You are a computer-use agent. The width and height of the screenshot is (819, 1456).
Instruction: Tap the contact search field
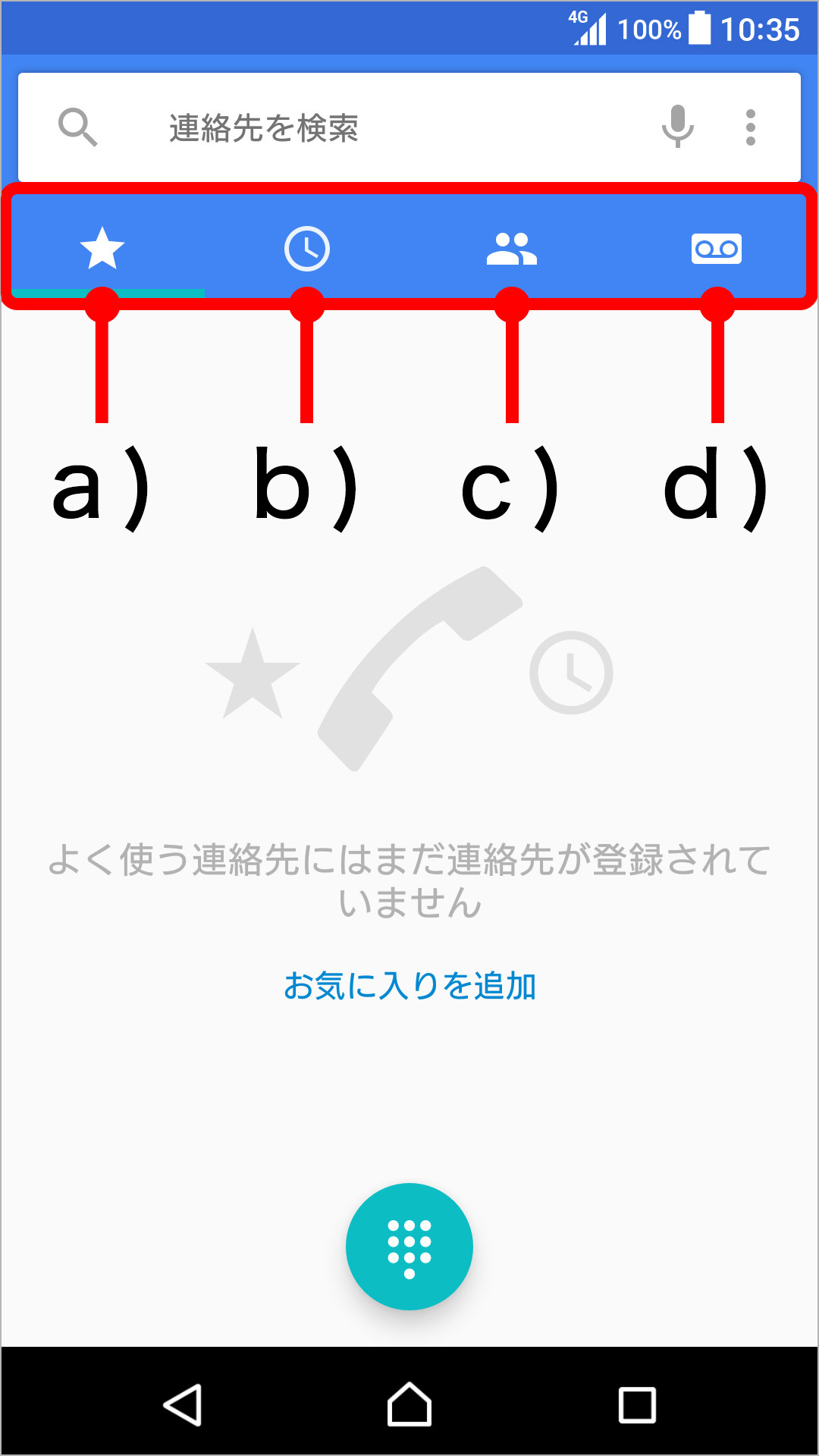341,127
